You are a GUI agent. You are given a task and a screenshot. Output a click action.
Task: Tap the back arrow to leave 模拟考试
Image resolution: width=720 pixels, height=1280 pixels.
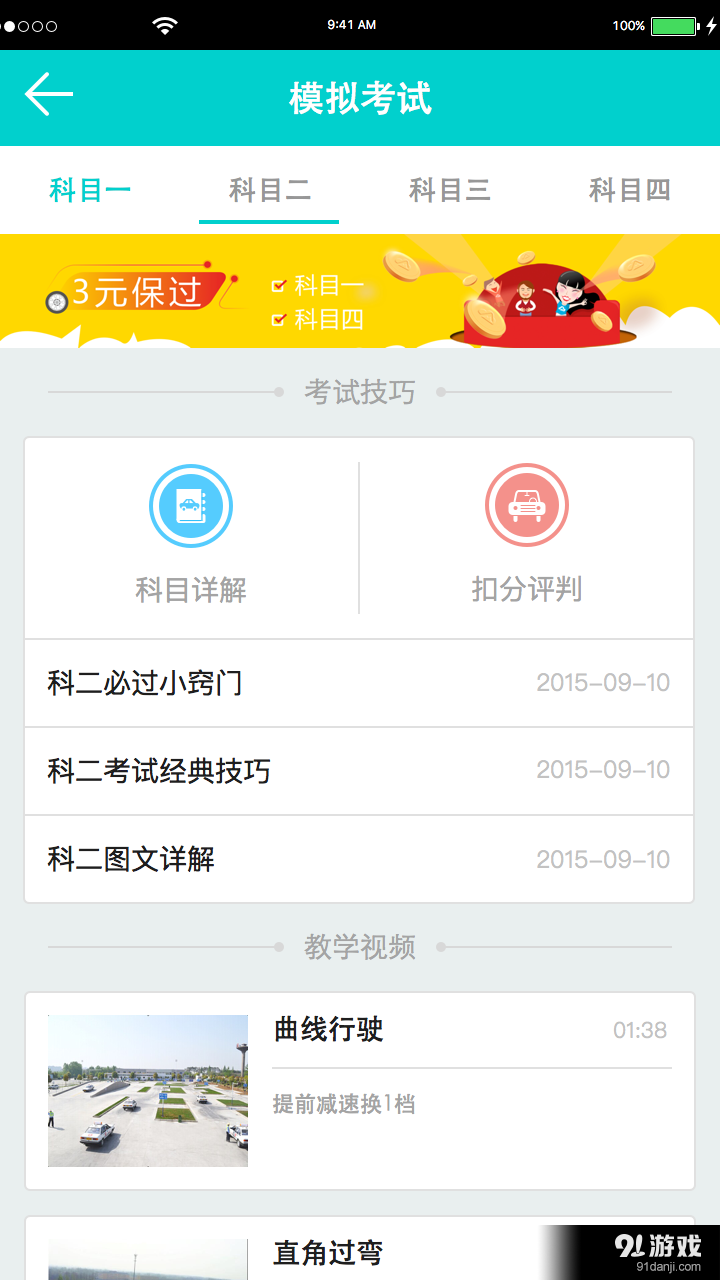49,94
